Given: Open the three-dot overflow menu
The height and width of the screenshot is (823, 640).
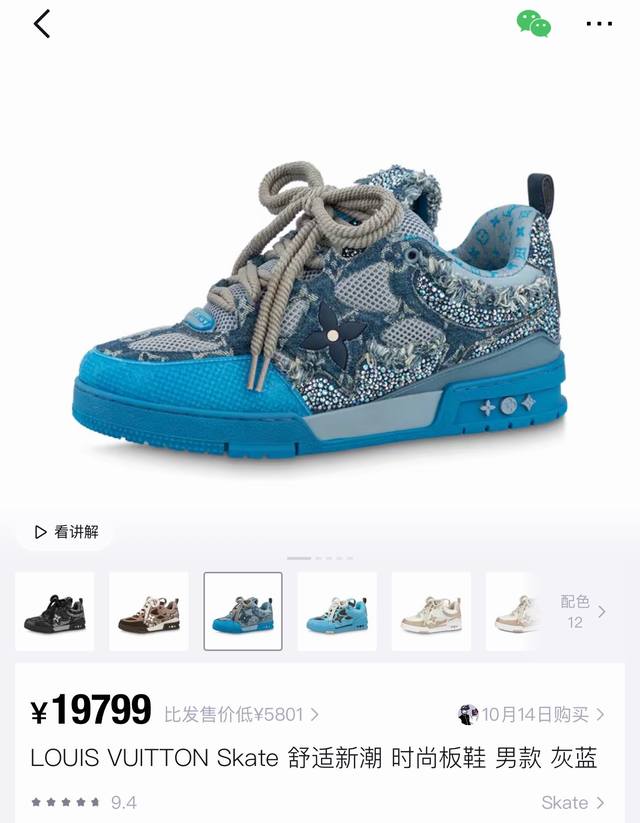Looking at the screenshot, I should (x=599, y=23).
